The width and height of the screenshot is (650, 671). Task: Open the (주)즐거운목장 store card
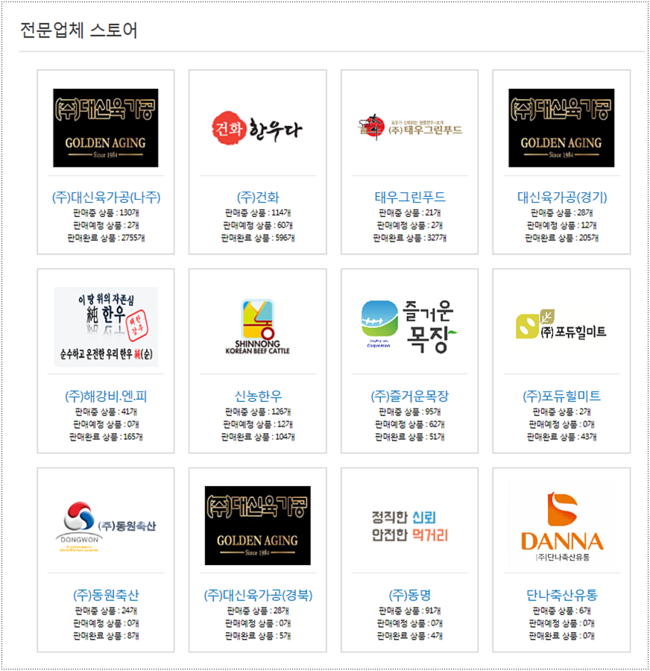(x=410, y=396)
